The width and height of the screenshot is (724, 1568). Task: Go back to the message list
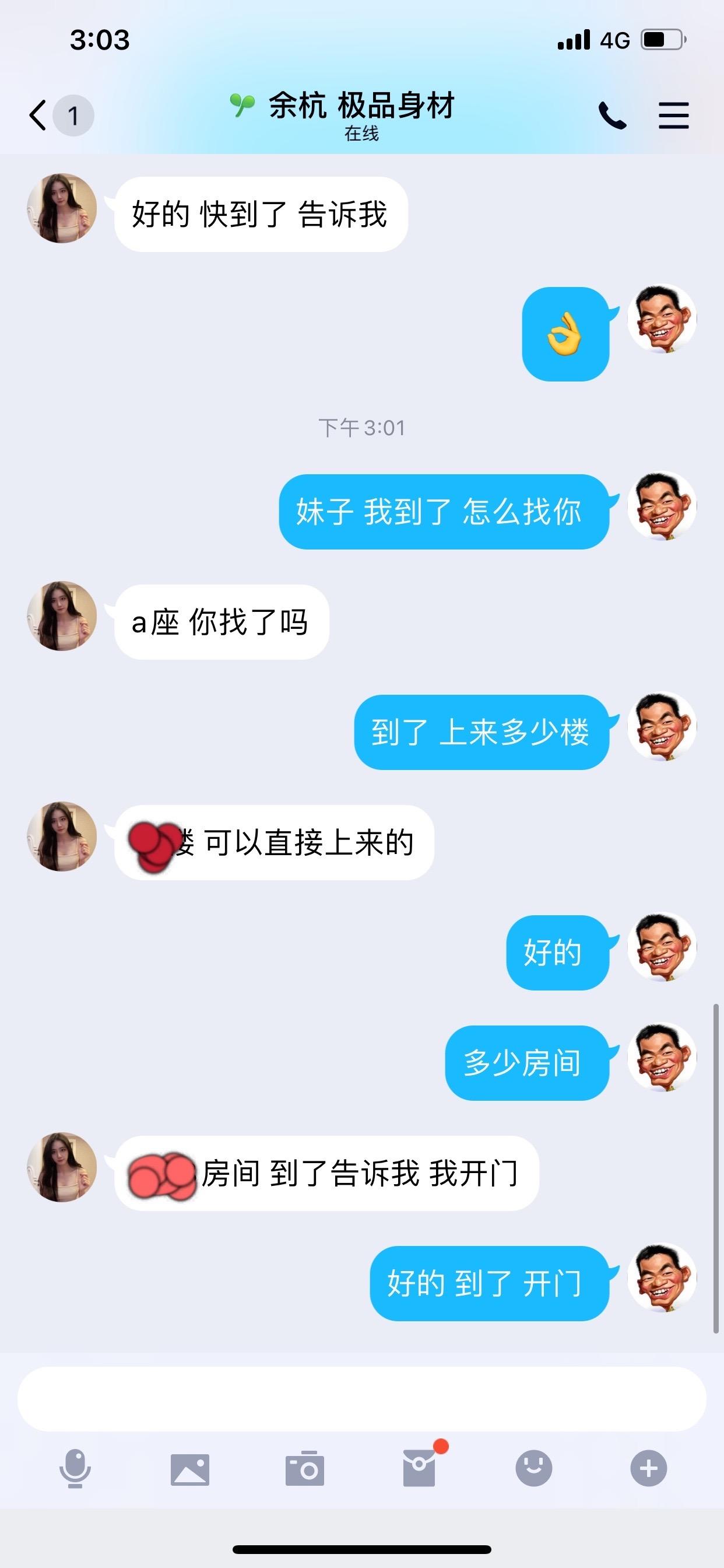coord(38,115)
